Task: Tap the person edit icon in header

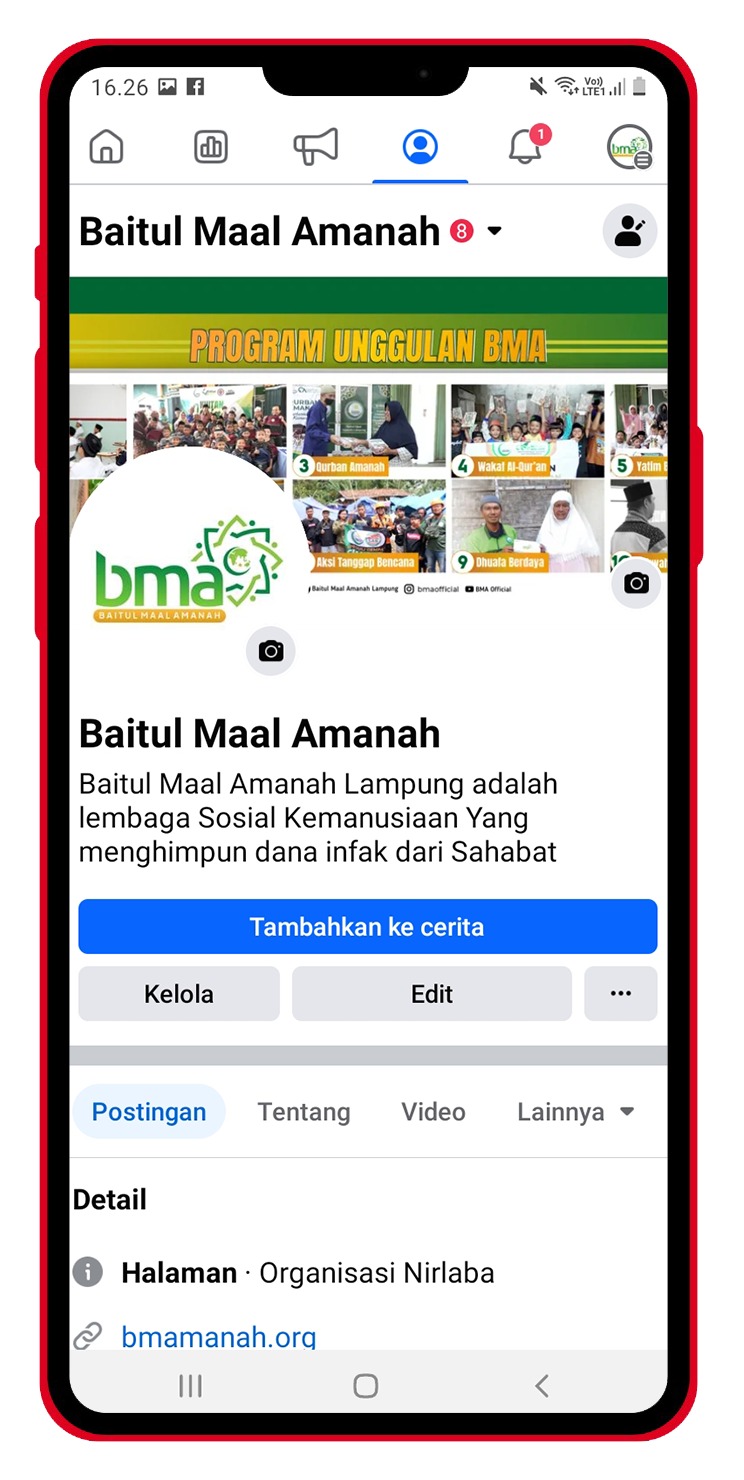Action: coord(630,232)
